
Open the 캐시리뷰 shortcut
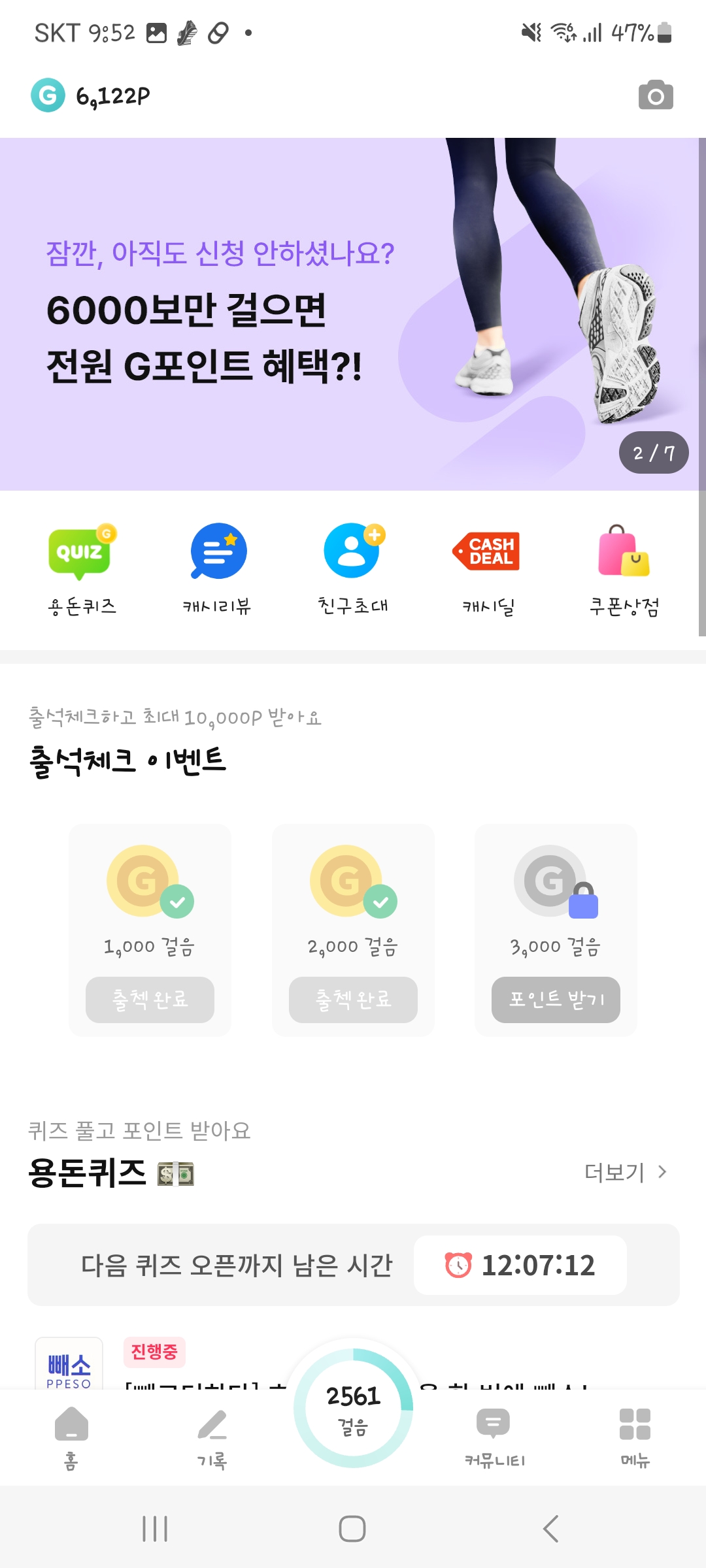(218, 568)
